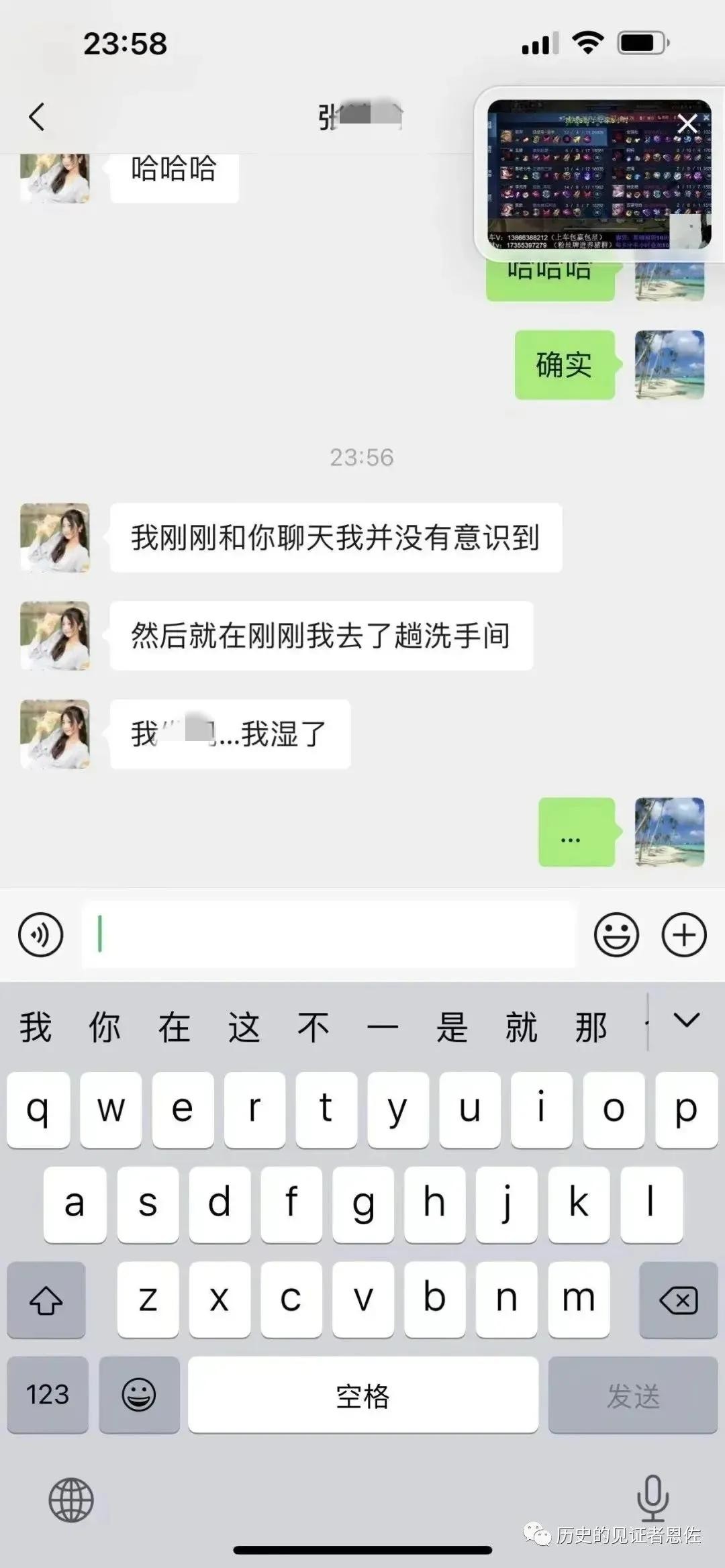
Task: Tap the 空格 space bar
Action: [362, 1395]
